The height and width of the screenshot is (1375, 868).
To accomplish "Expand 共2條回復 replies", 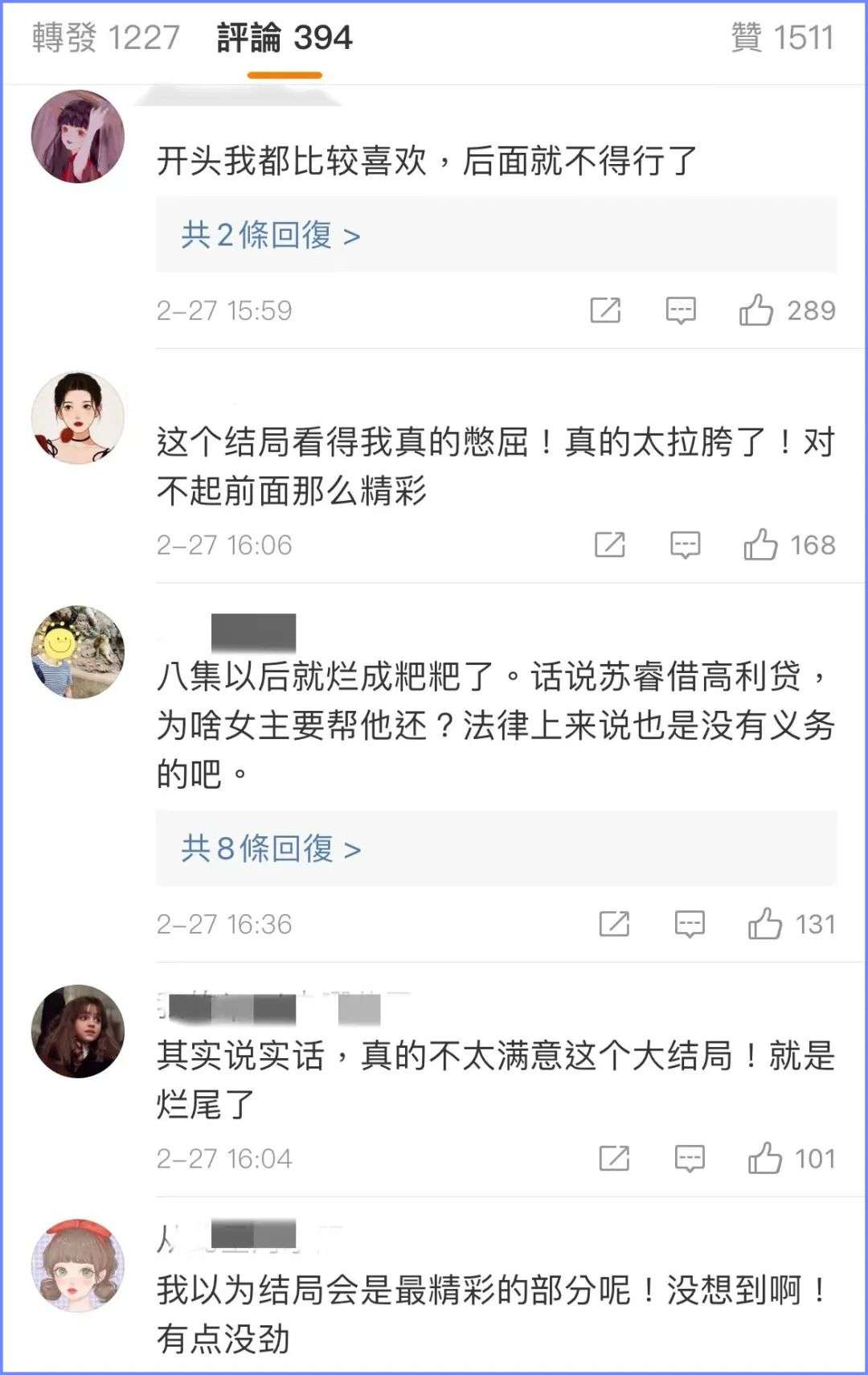I will 271,235.
